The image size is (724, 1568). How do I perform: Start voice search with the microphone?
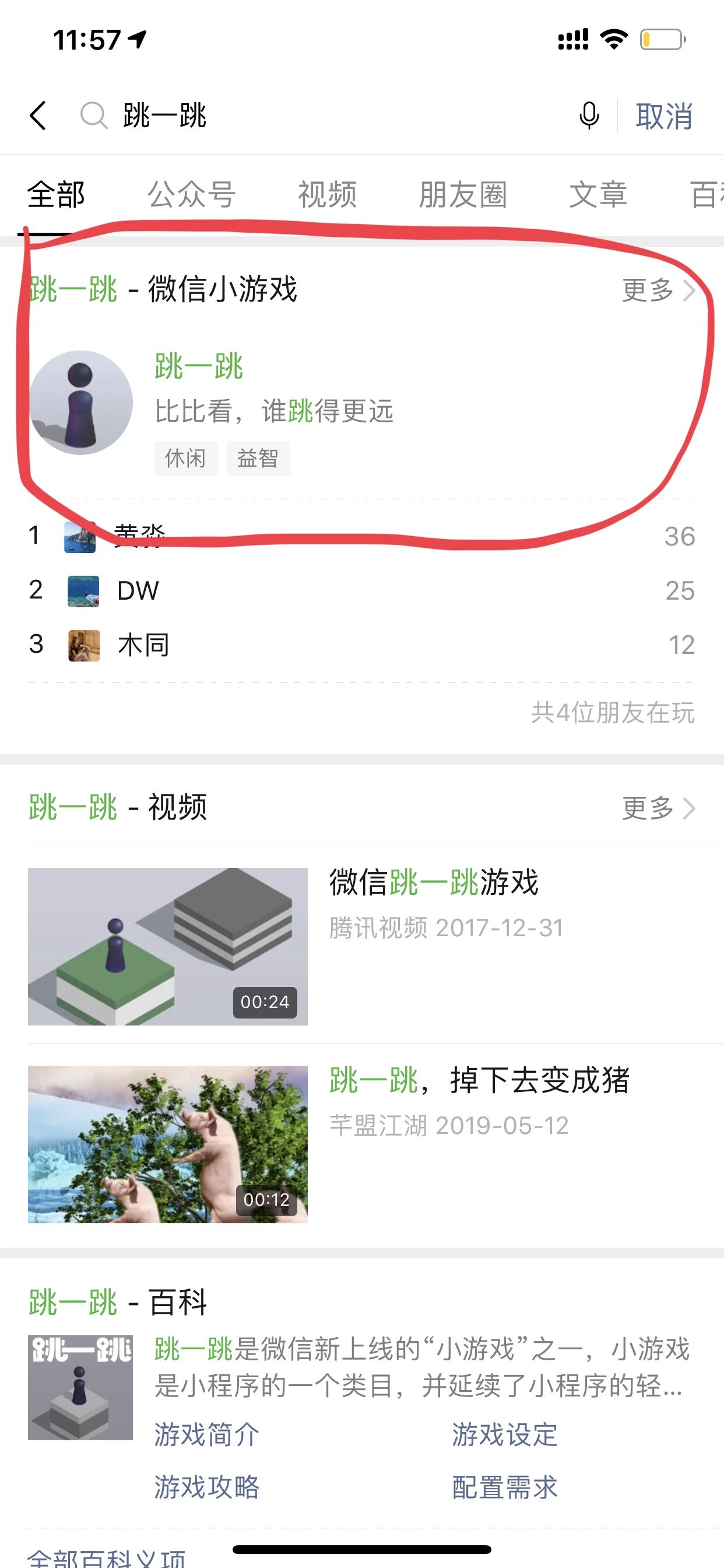588,116
